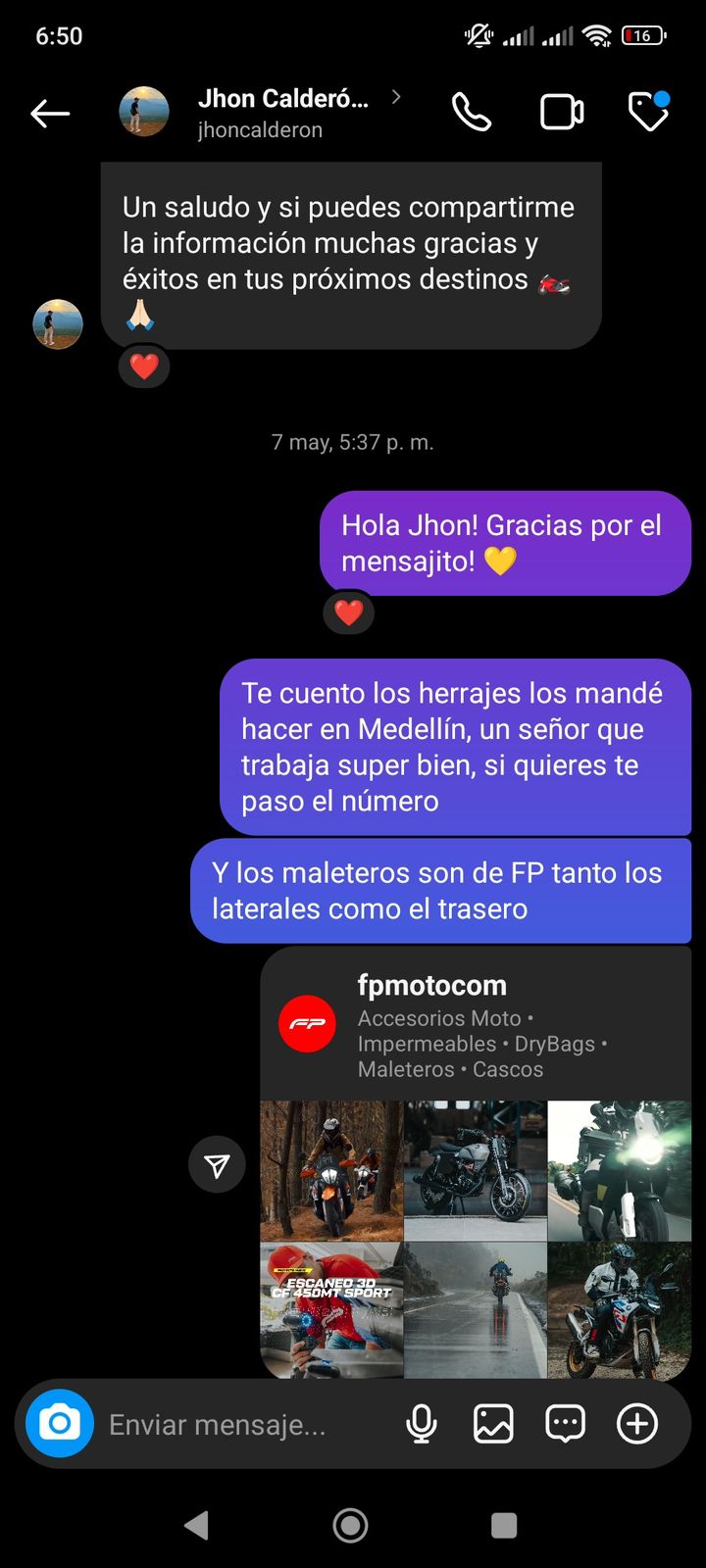Open the recent apps view
Viewport: 706px width, 1568px height.
504,1525
